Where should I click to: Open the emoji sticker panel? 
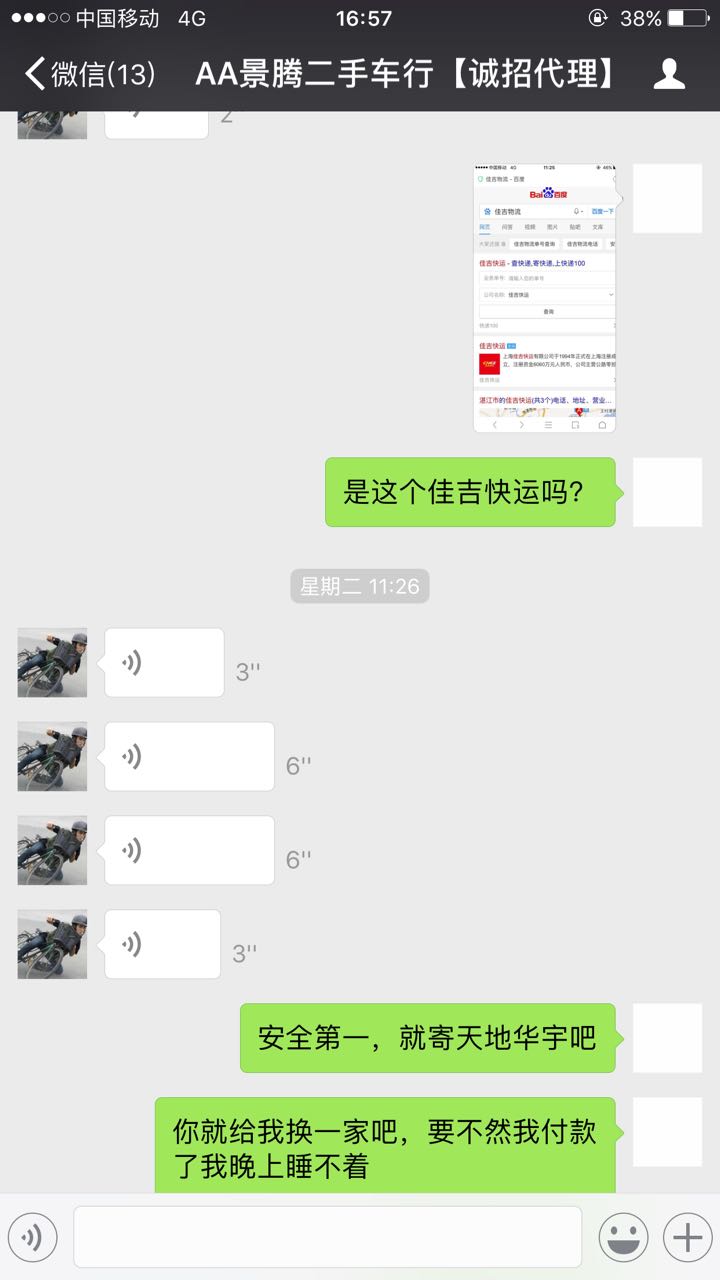point(623,1238)
